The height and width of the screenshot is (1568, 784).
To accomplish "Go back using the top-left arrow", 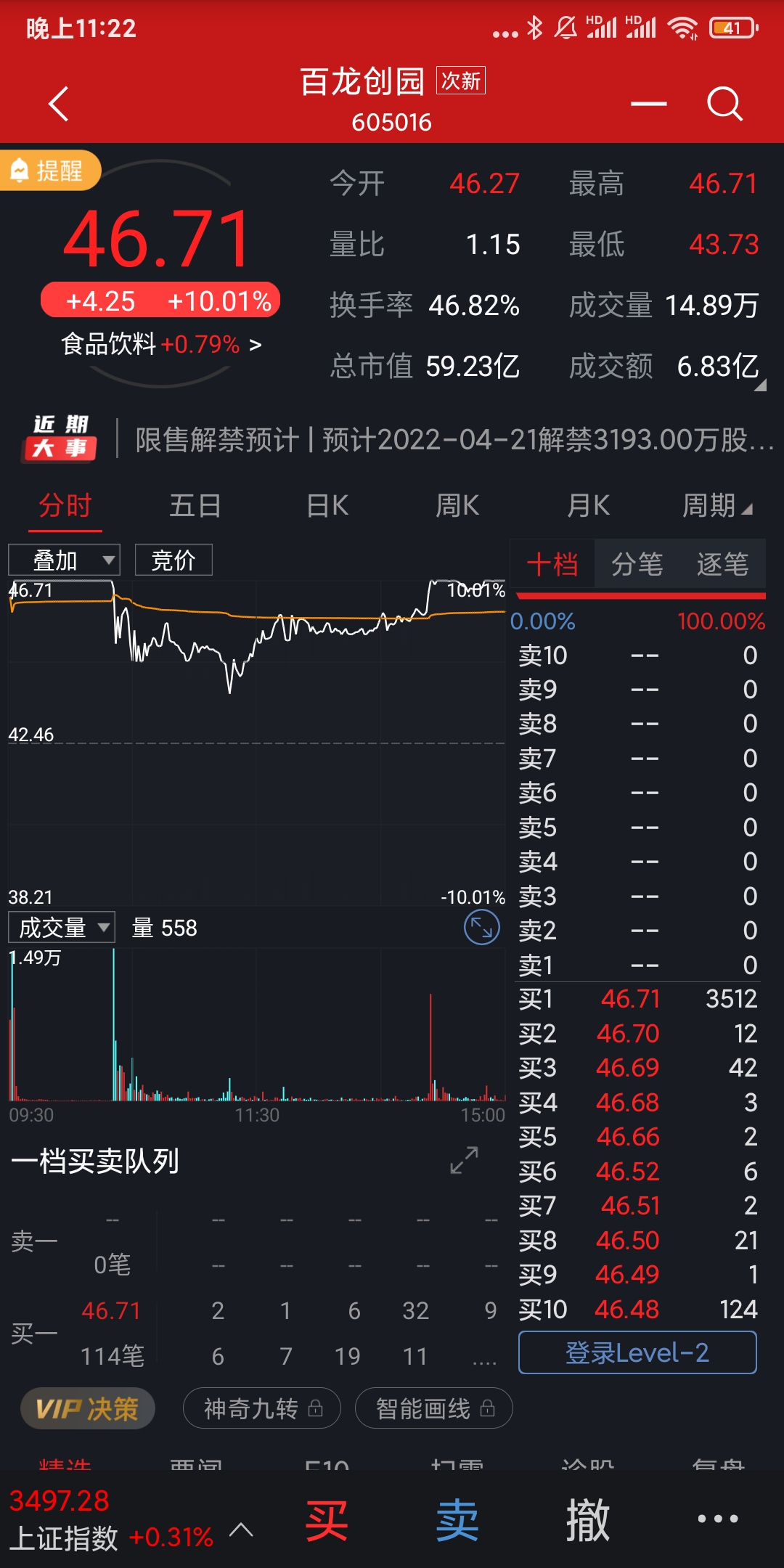I will click(58, 104).
